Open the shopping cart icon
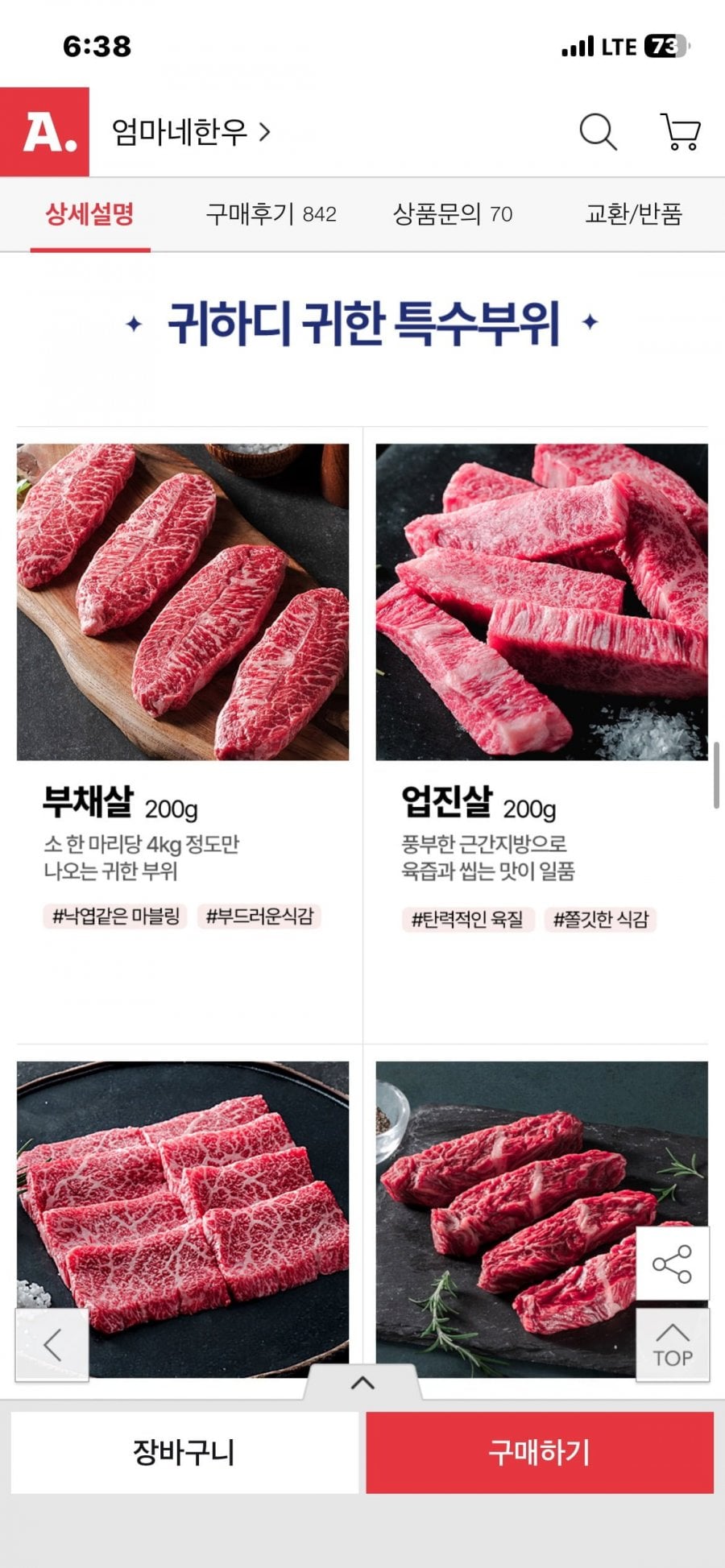 point(681,132)
